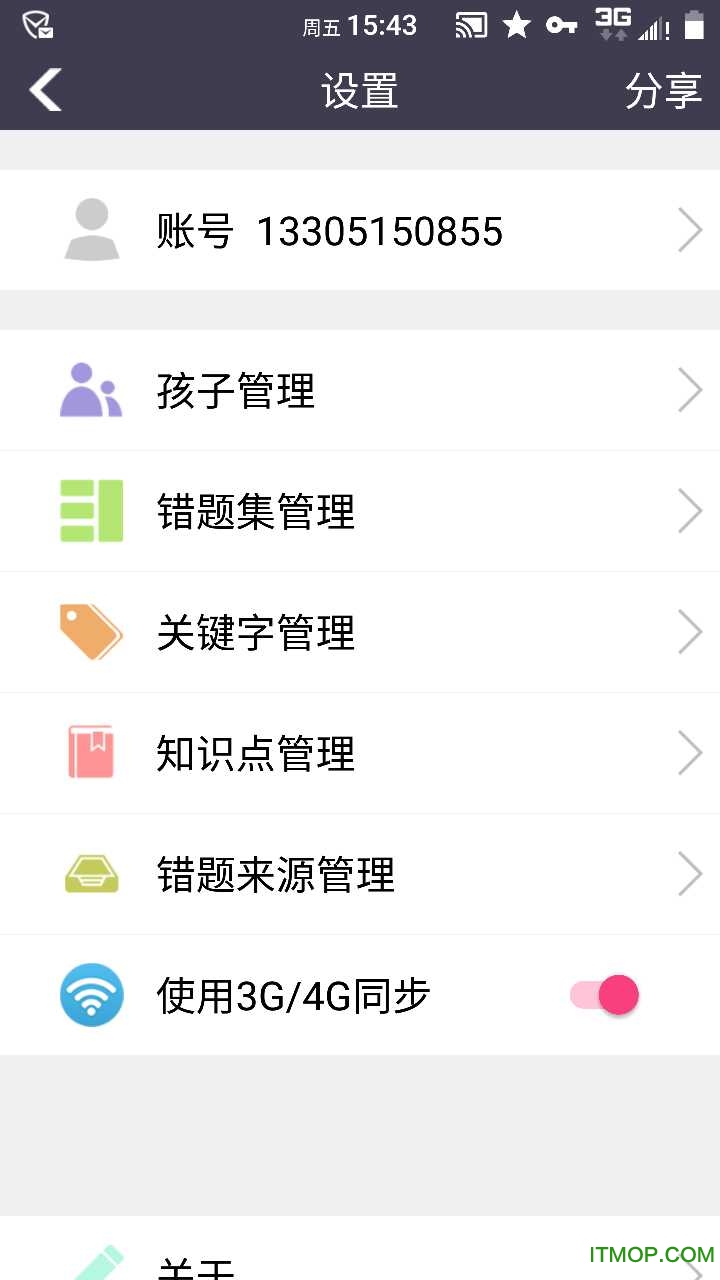Image resolution: width=720 pixels, height=1280 pixels.
Task: Select the 孩子管理 people icon
Action: [91, 390]
